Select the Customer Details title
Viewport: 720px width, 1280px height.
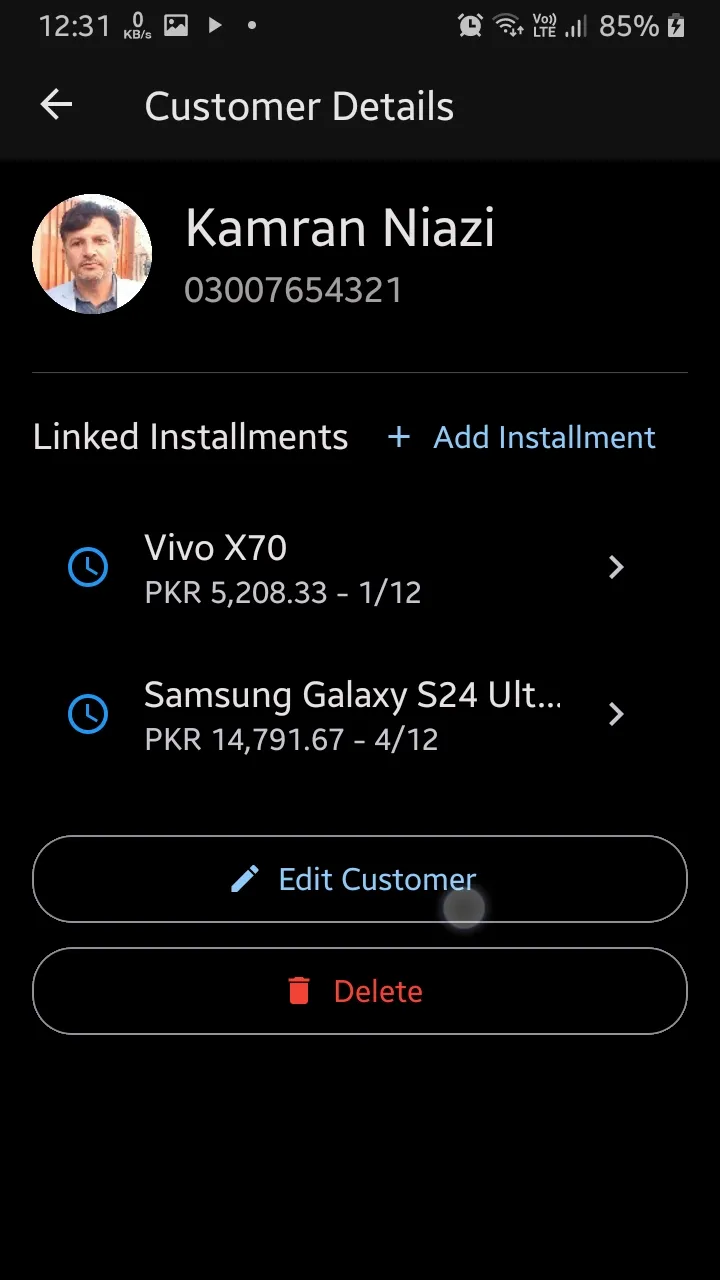[x=299, y=105]
